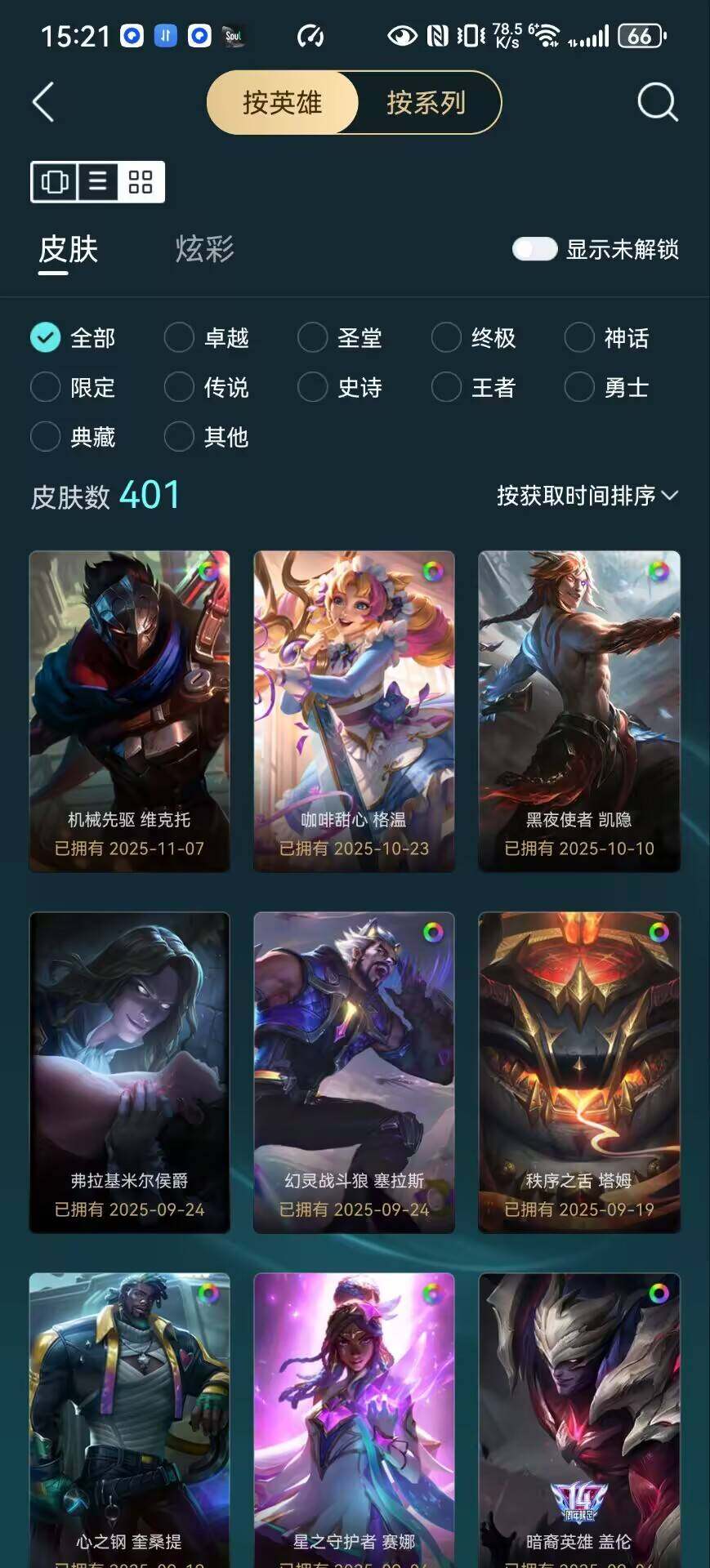The width and height of the screenshot is (710, 1568).
Task: Select the list view icon
Action: pyautogui.click(x=97, y=182)
